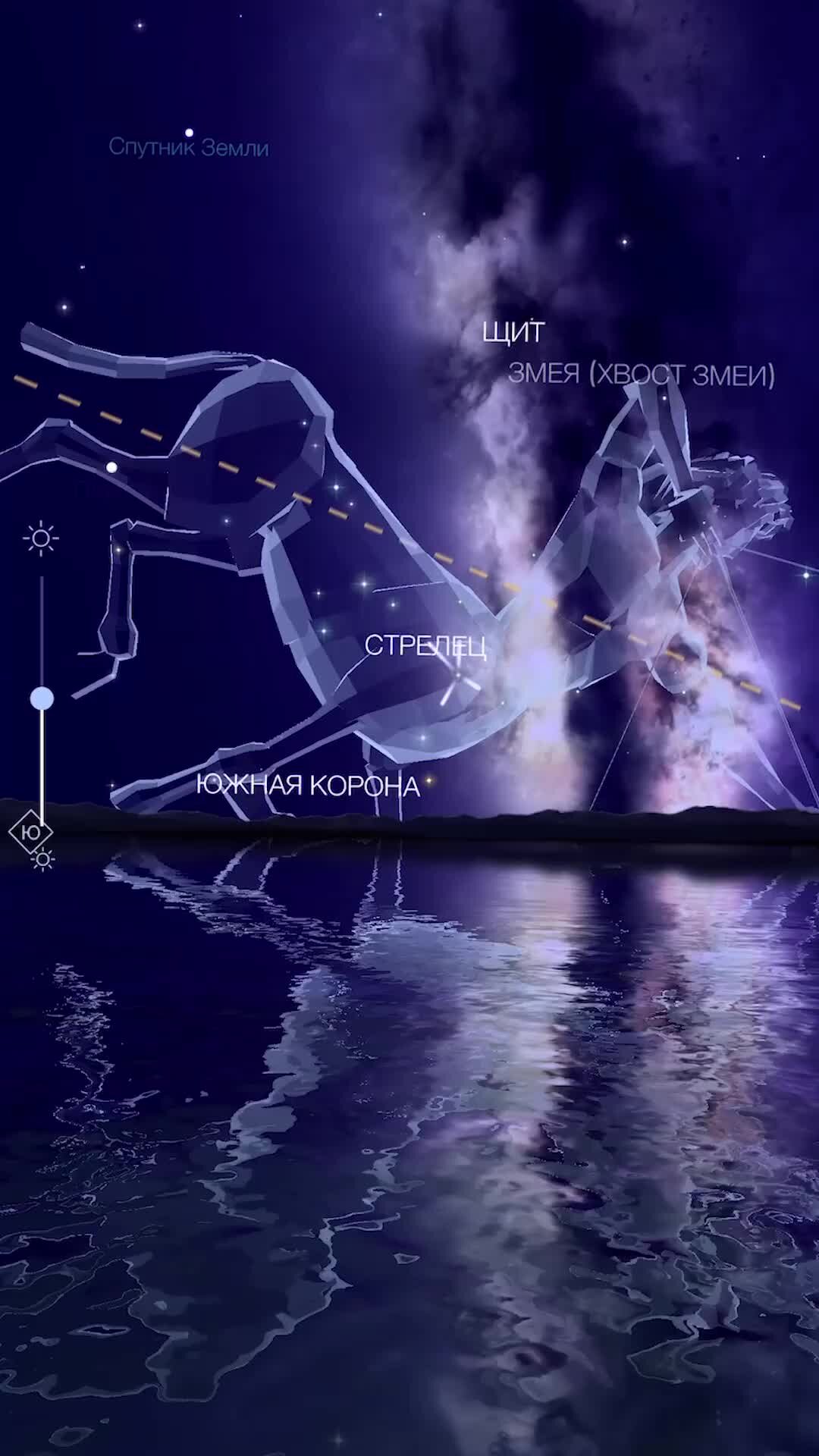819x1456 pixels.
Task: Tap the larger sun icon above slider
Action: [41, 539]
